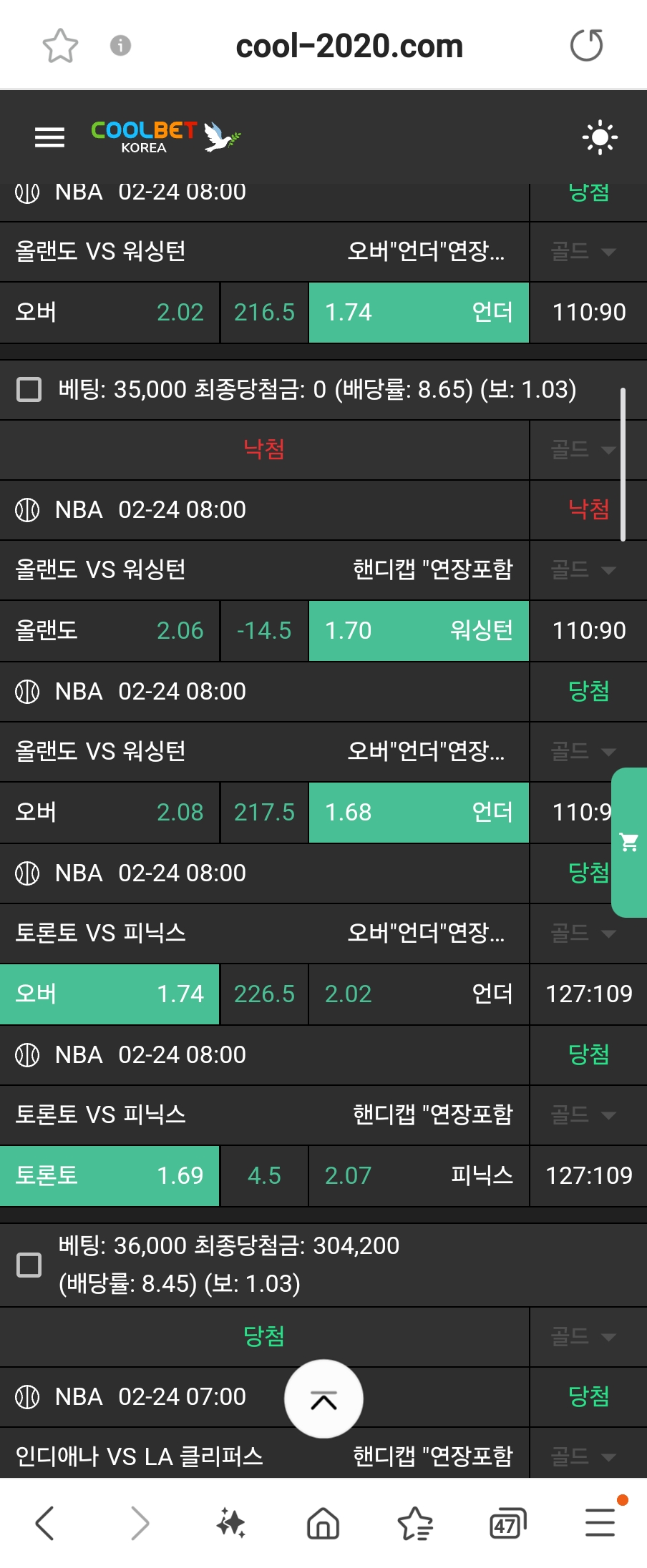Check the box for the 35,000 bet

(29, 390)
